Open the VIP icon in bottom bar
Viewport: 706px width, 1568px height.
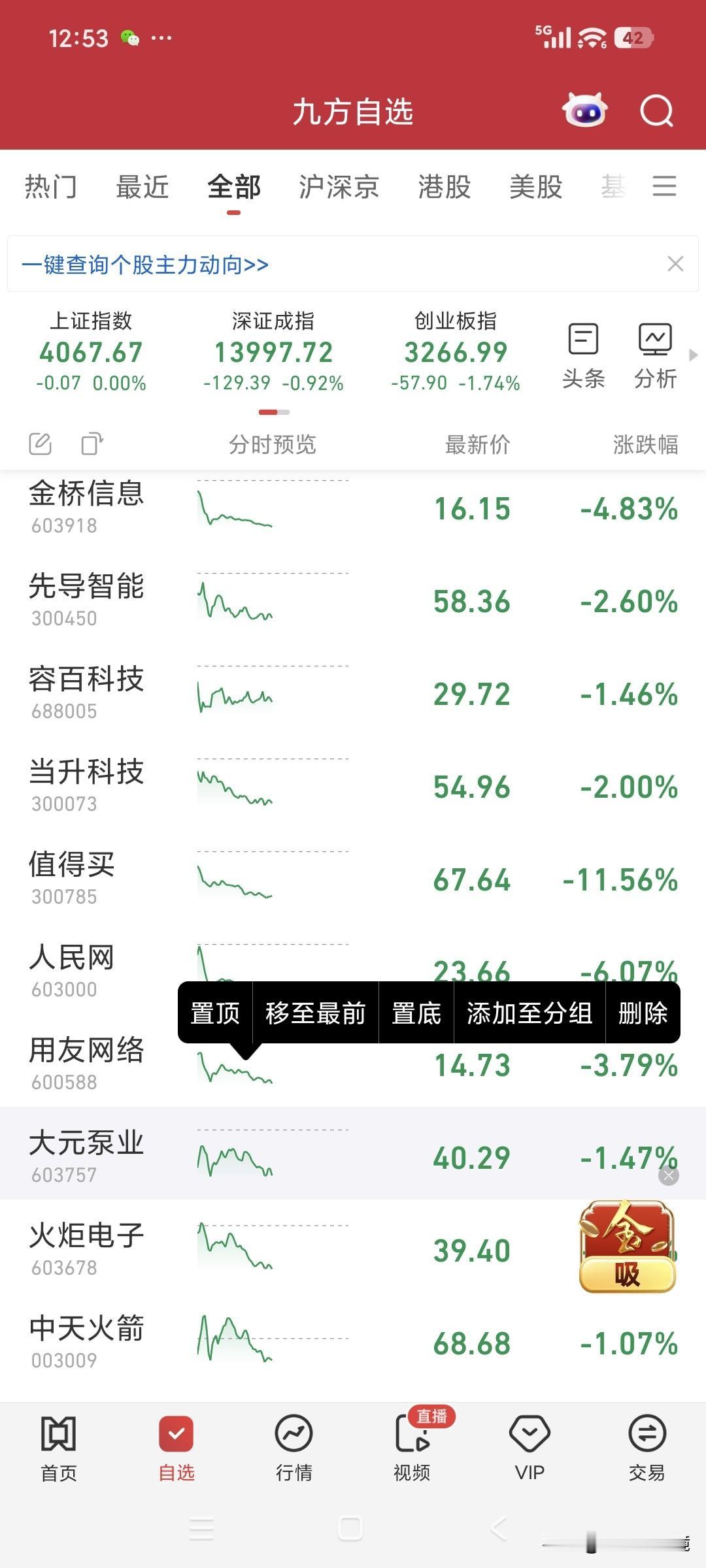529,1447
